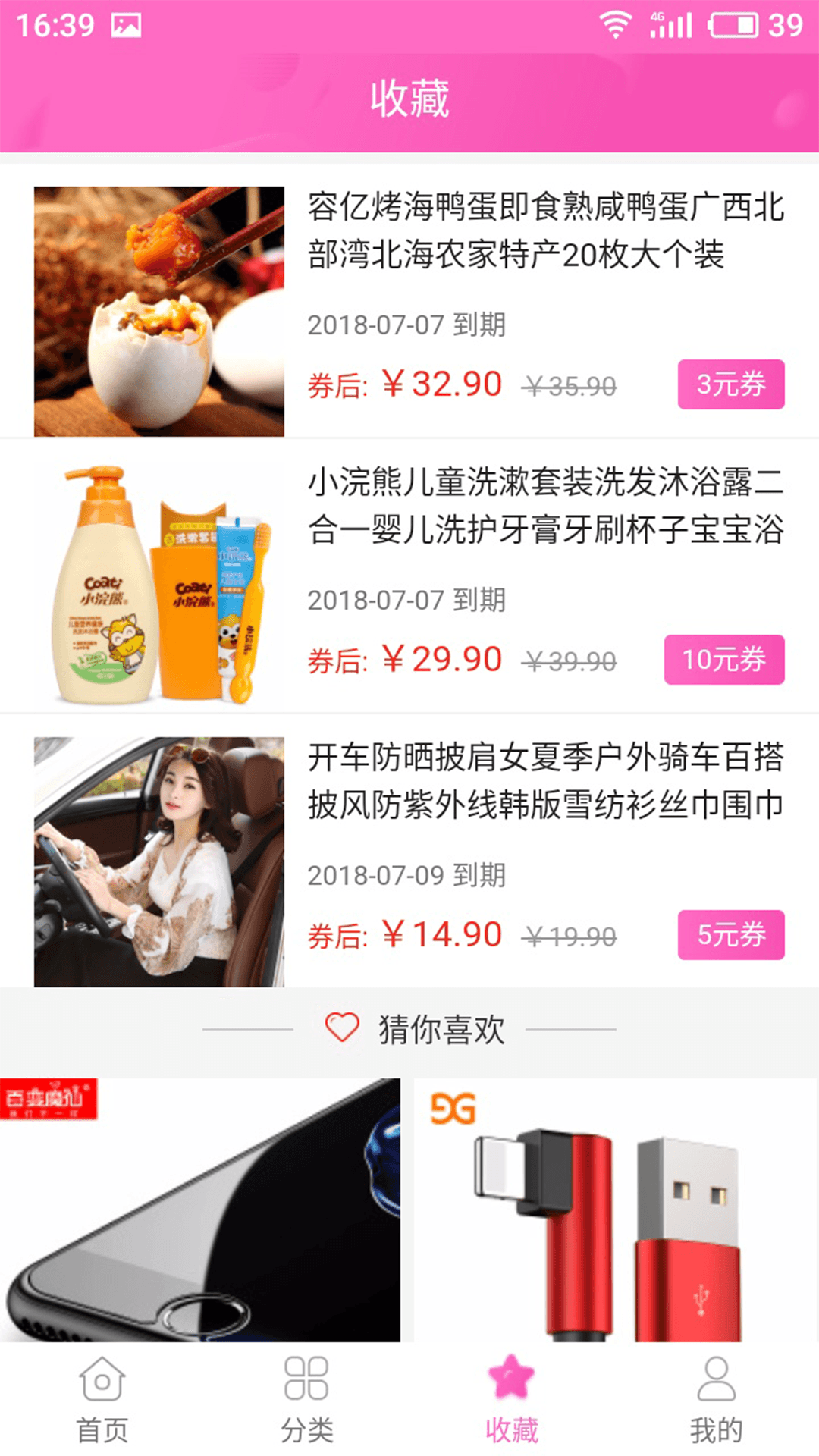This screenshot has height=1456, width=819.
Task: Switch to the 分类 categories tab
Action: point(307,1399)
